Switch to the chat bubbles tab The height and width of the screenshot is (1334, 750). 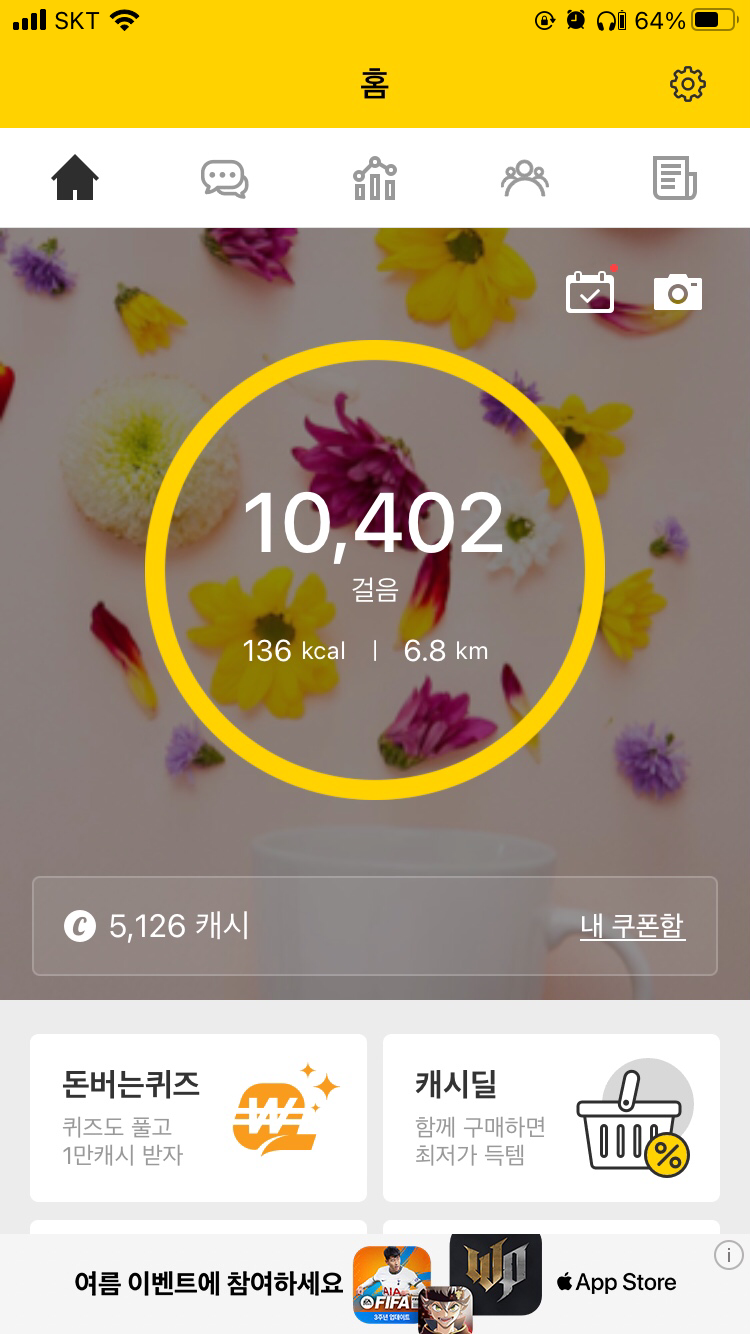pos(224,179)
